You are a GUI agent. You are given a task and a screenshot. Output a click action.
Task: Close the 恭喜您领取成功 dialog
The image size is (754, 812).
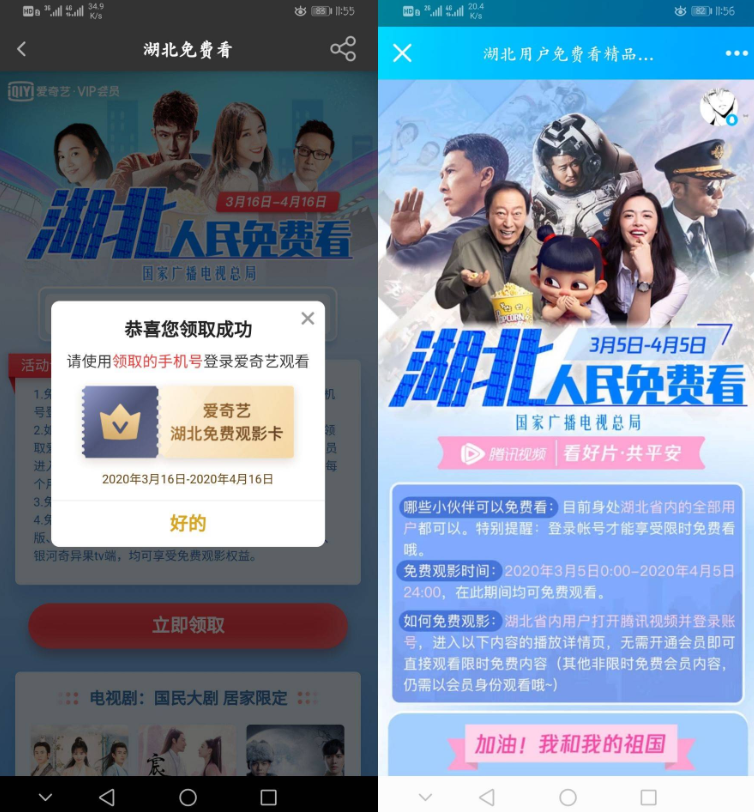click(307, 318)
